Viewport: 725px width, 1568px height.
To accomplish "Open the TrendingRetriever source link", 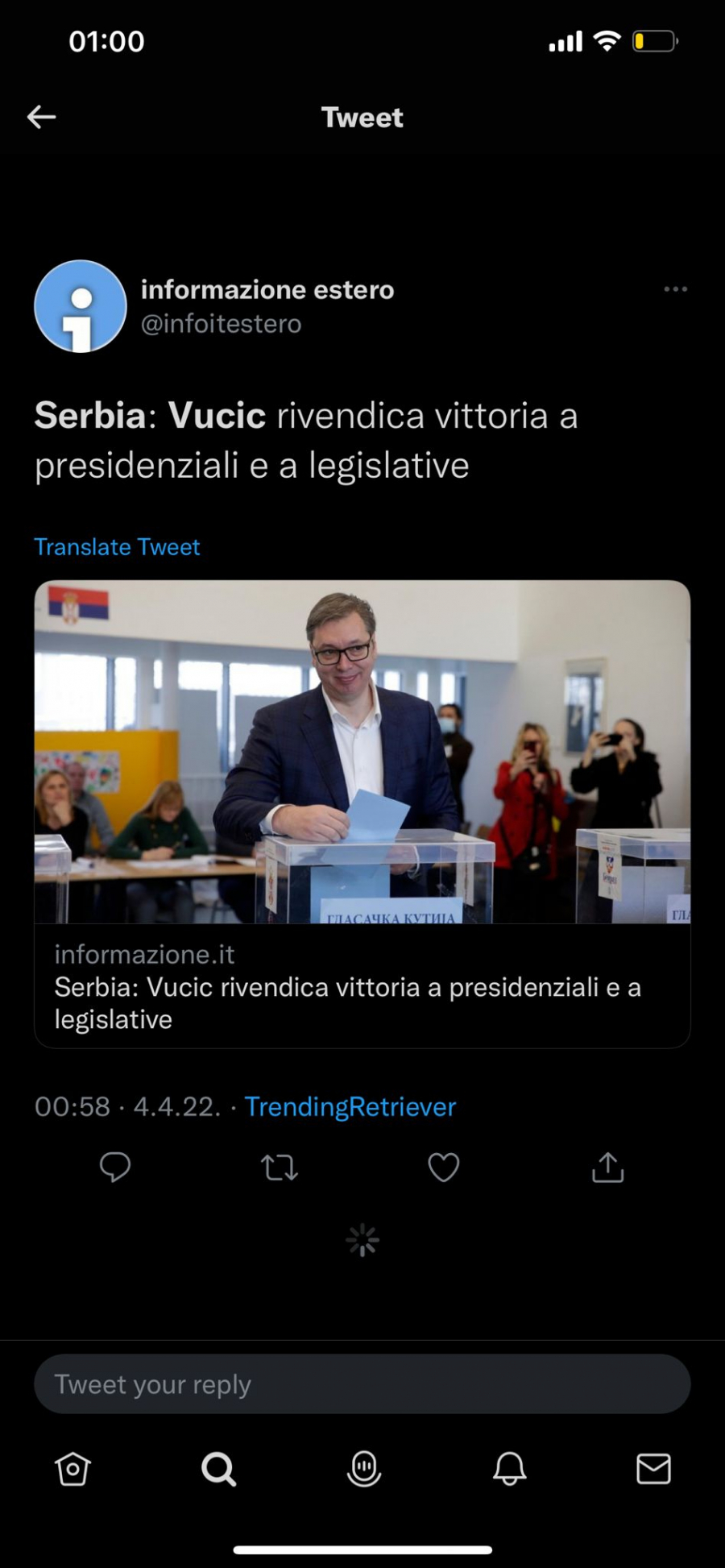I will click(350, 1106).
